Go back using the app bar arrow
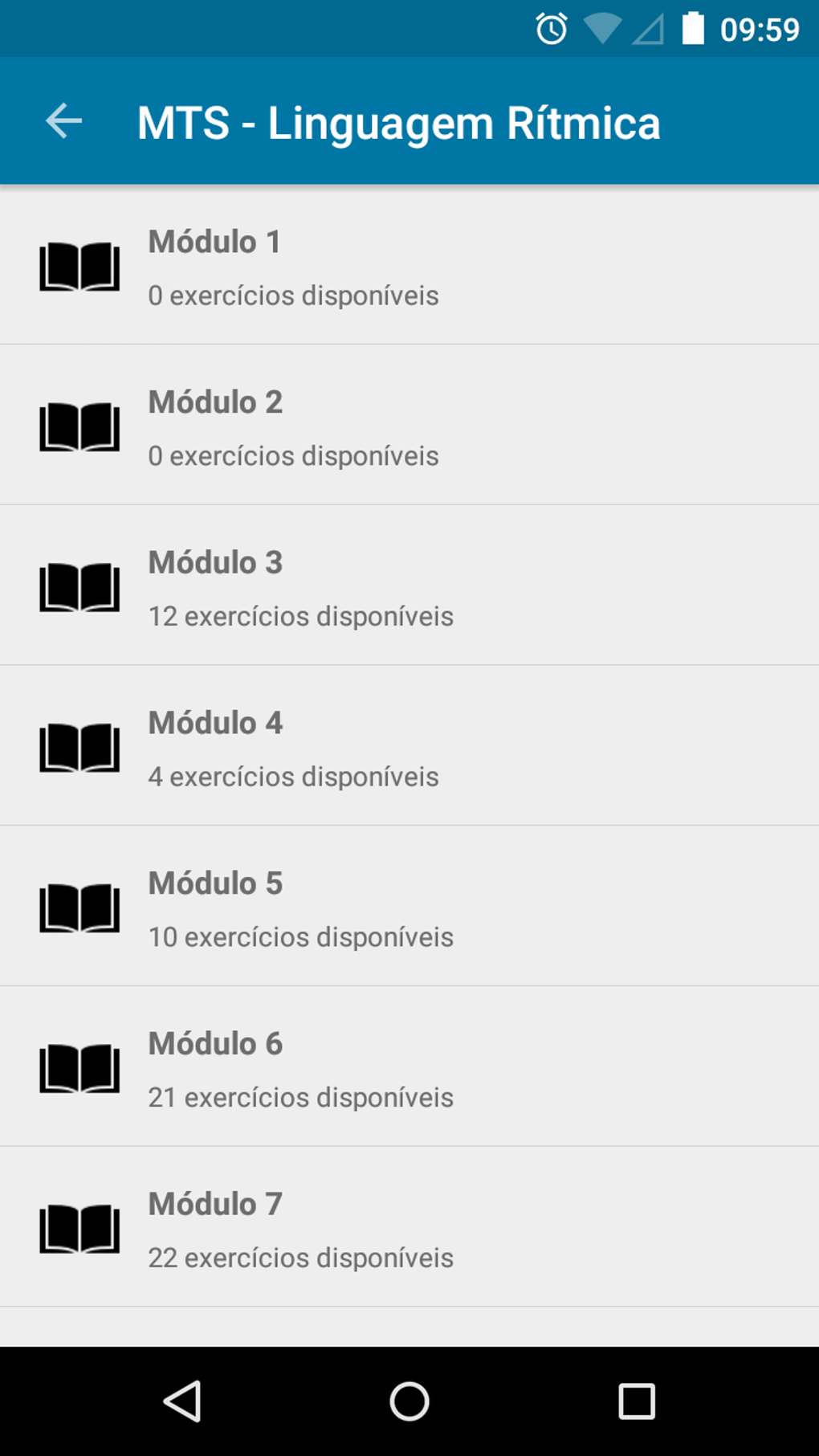This screenshot has width=819, height=1456. (64, 122)
